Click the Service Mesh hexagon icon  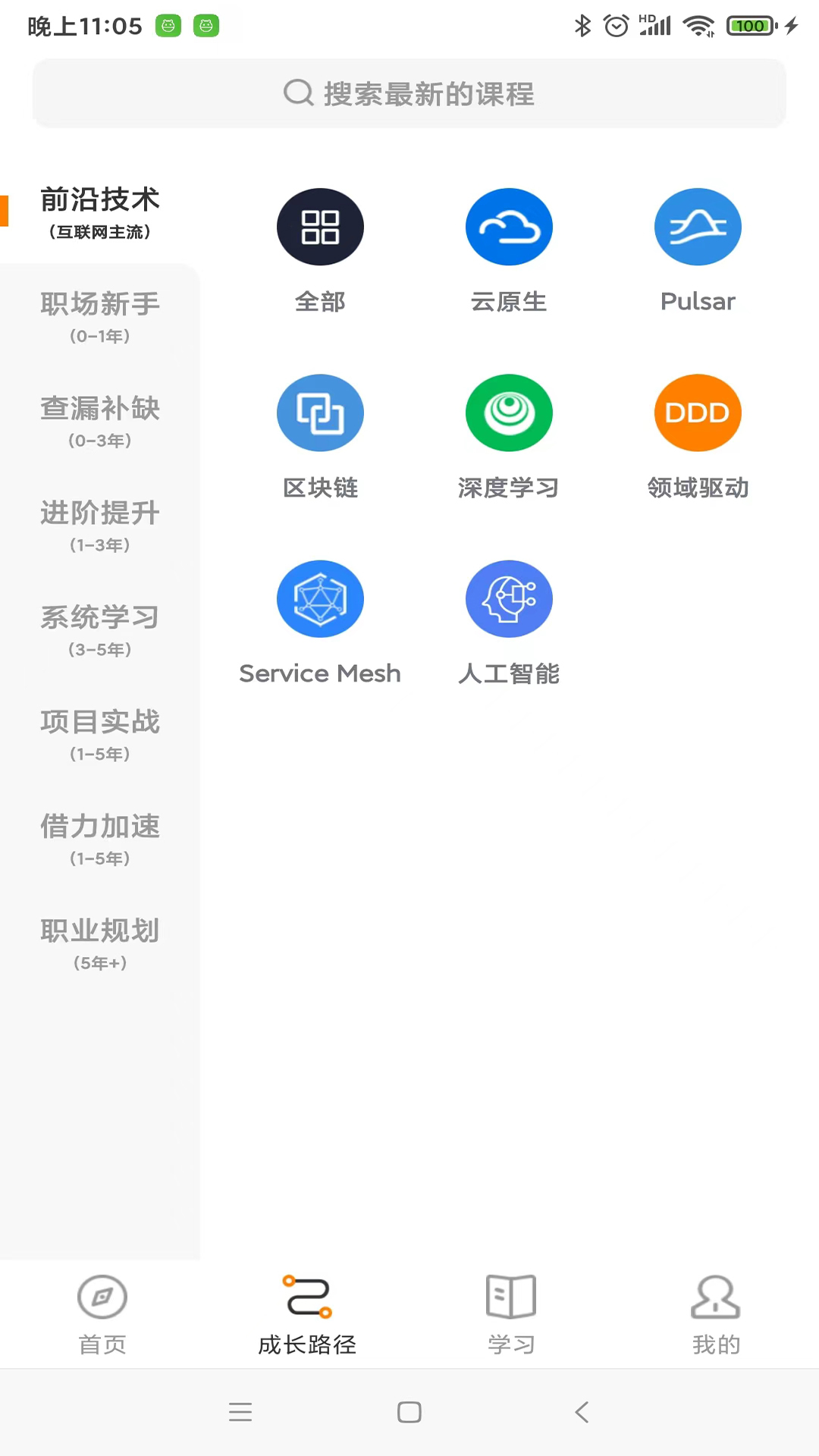(x=320, y=598)
